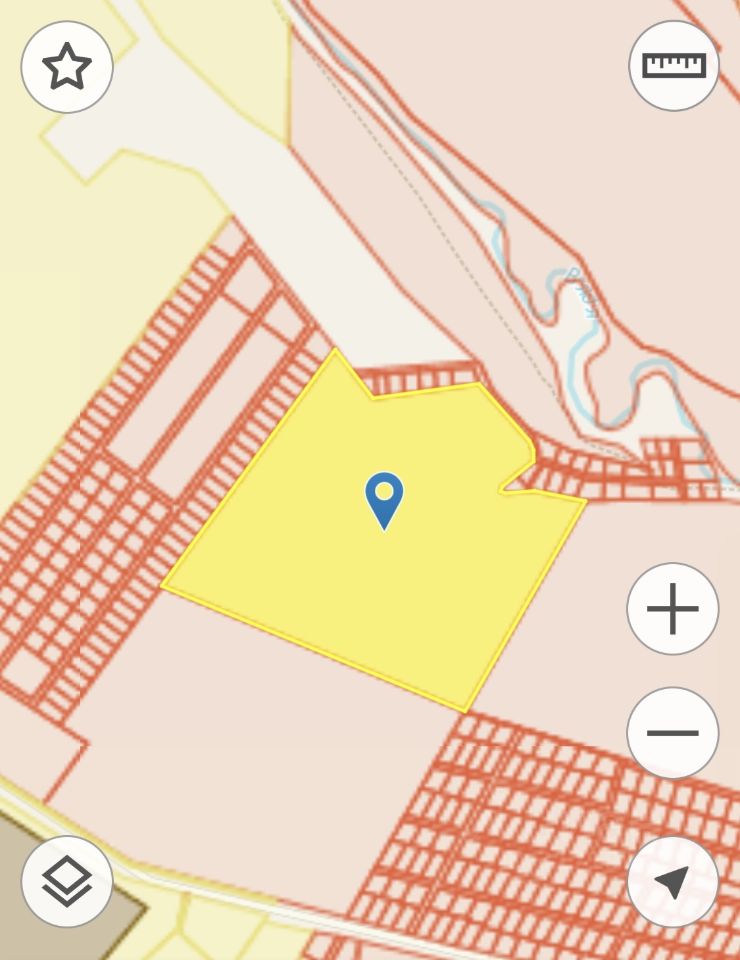Zoom out with the minus button
The width and height of the screenshot is (740, 960).
pos(673,733)
